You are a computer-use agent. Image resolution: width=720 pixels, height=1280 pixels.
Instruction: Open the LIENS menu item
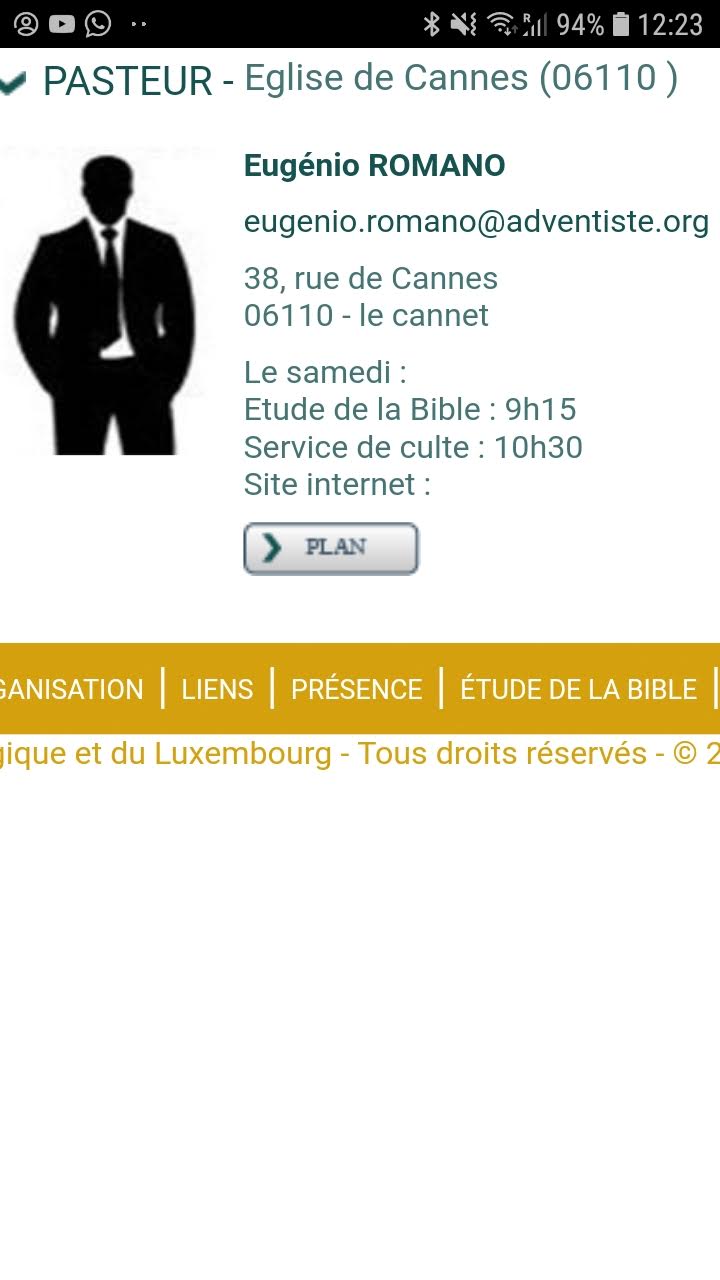pyautogui.click(x=217, y=689)
